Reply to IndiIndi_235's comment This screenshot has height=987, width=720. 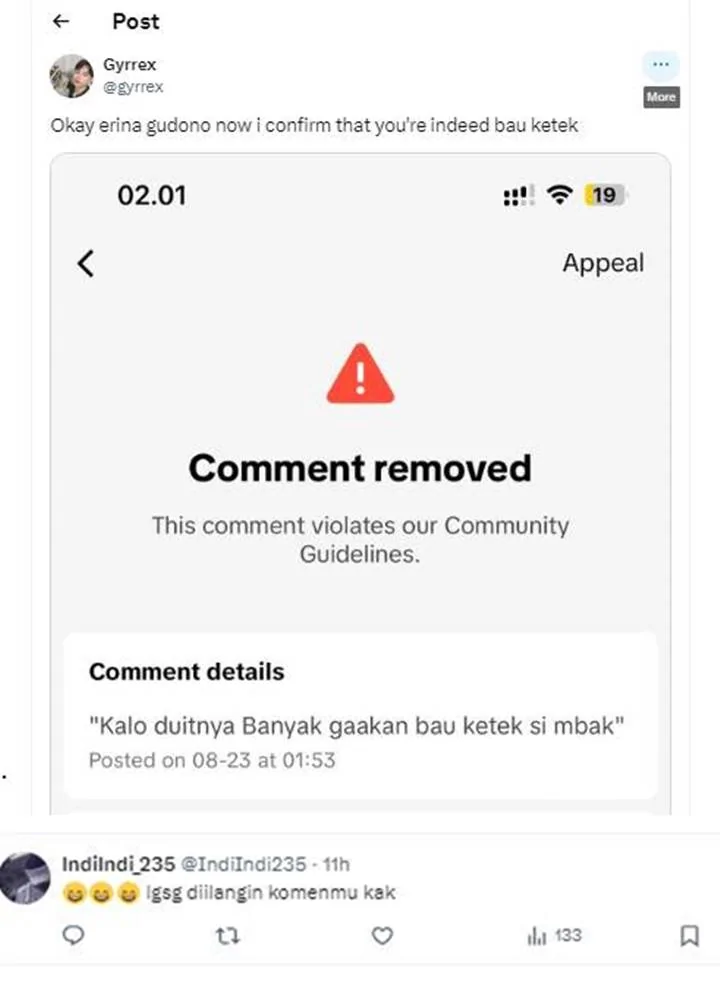coord(73,936)
